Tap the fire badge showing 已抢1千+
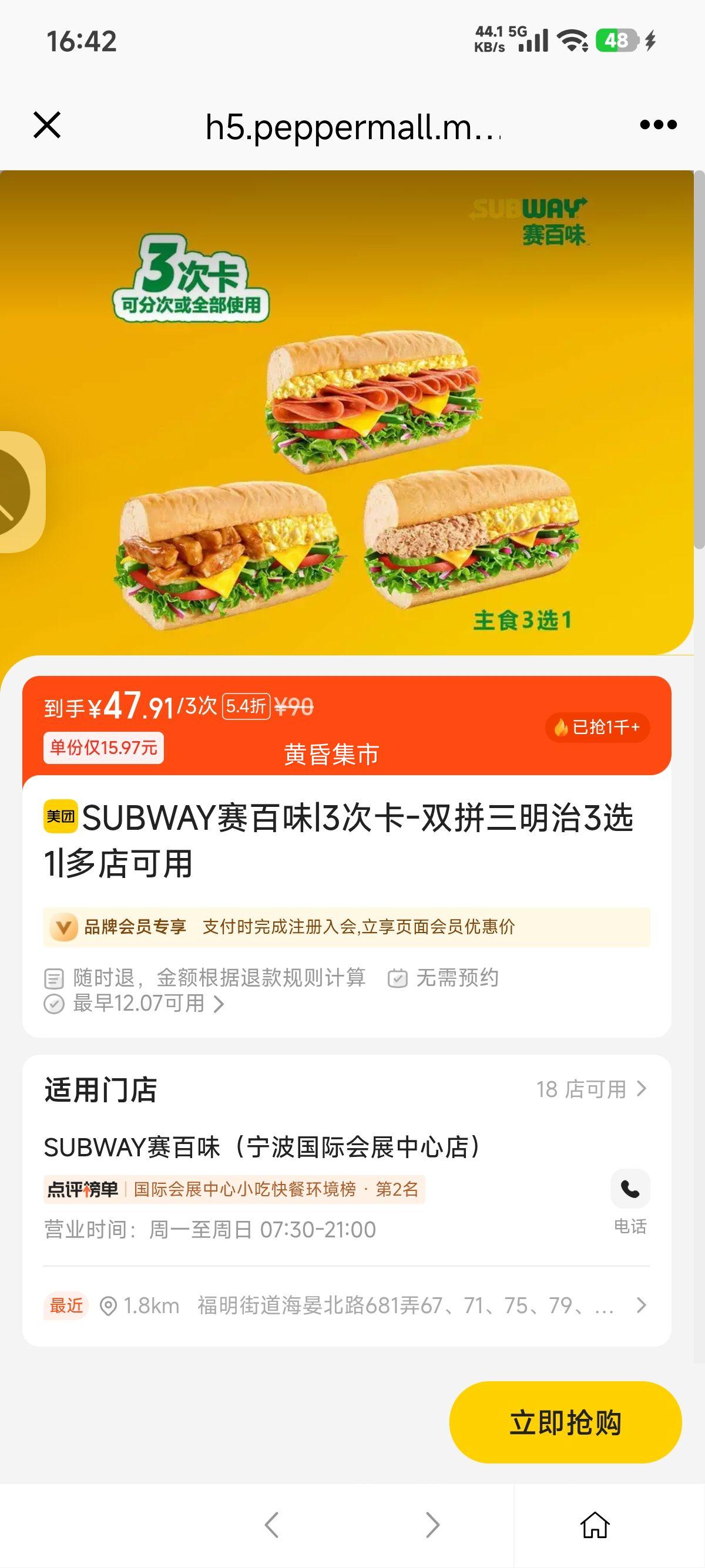Image resolution: width=705 pixels, height=1568 pixels. (600, 728)
